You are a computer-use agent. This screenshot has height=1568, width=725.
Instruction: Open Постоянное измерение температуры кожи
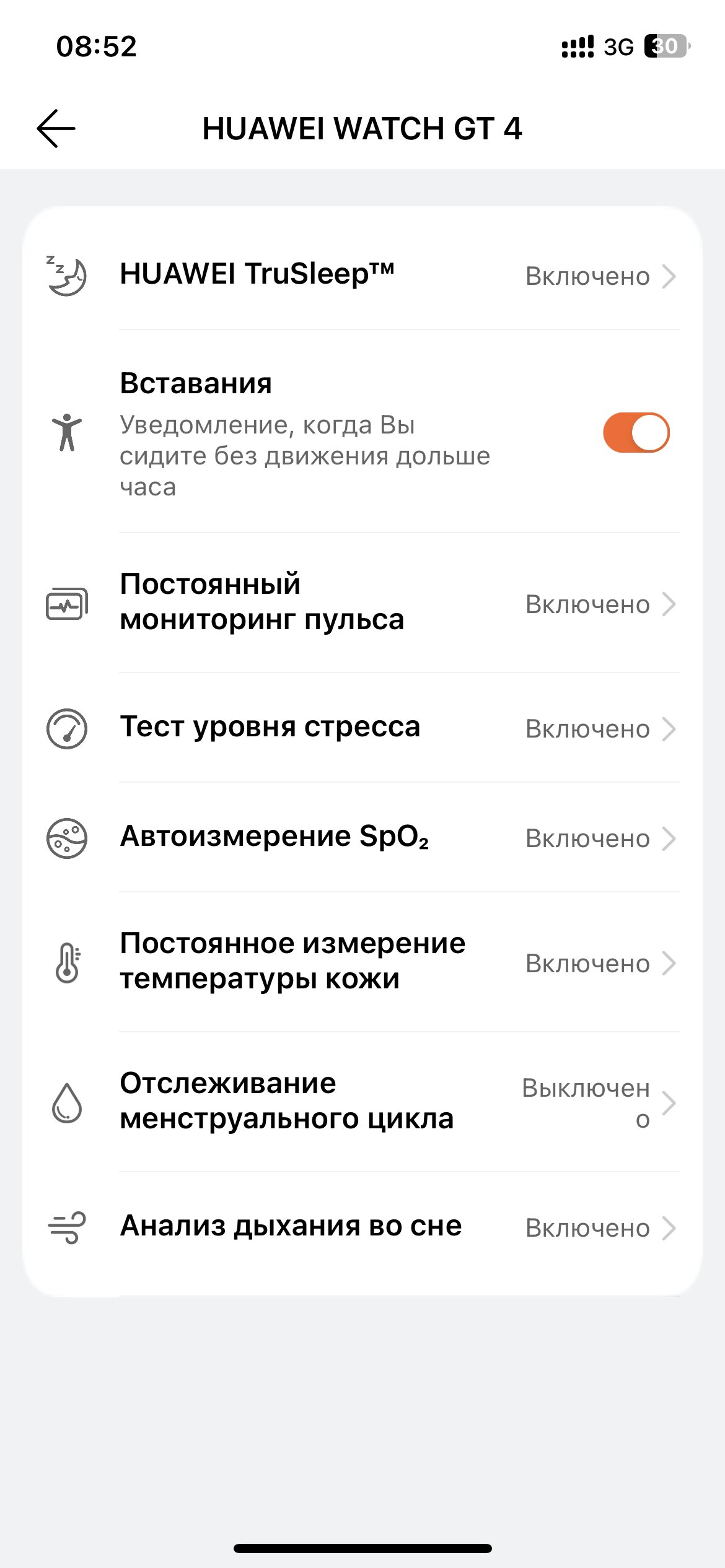point(362,962)
